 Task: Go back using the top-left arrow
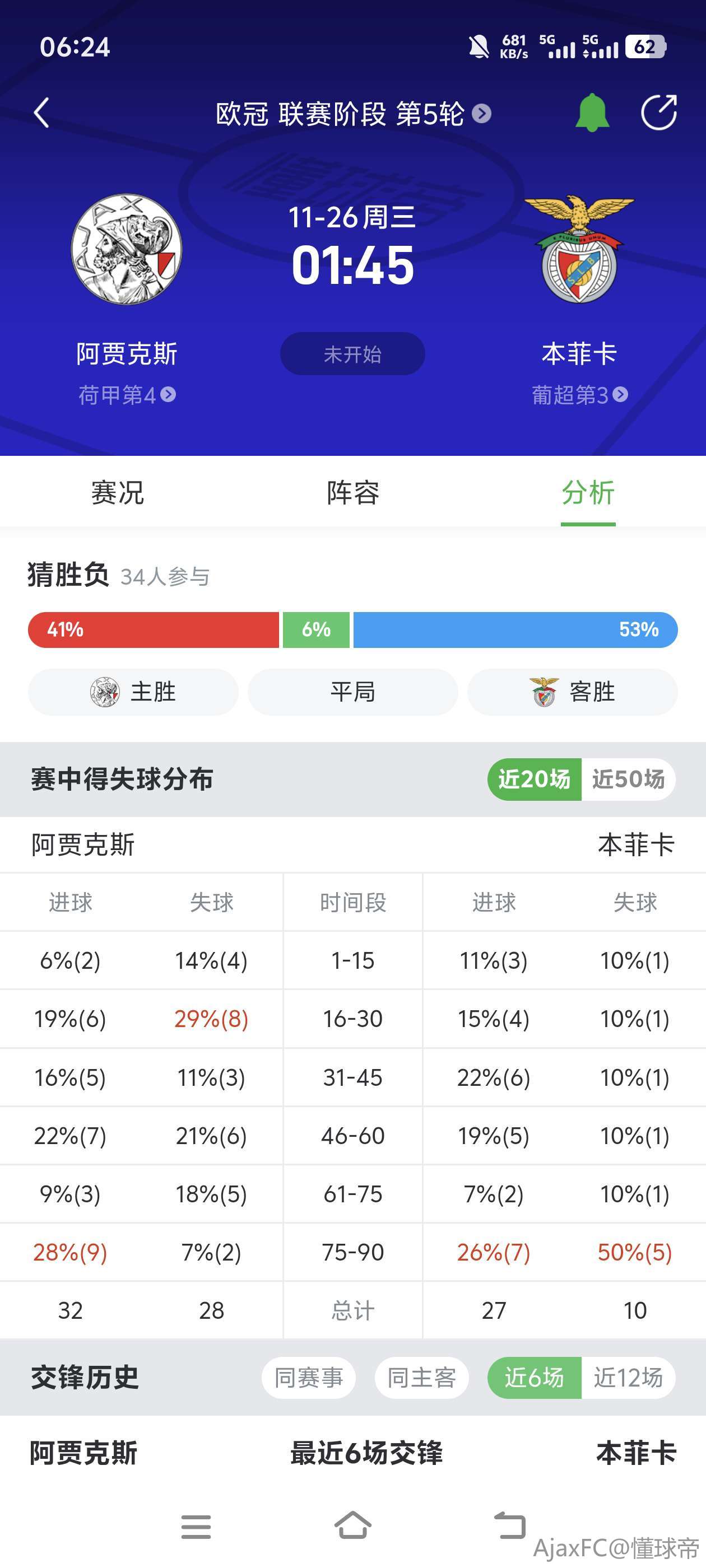[41, 113]
